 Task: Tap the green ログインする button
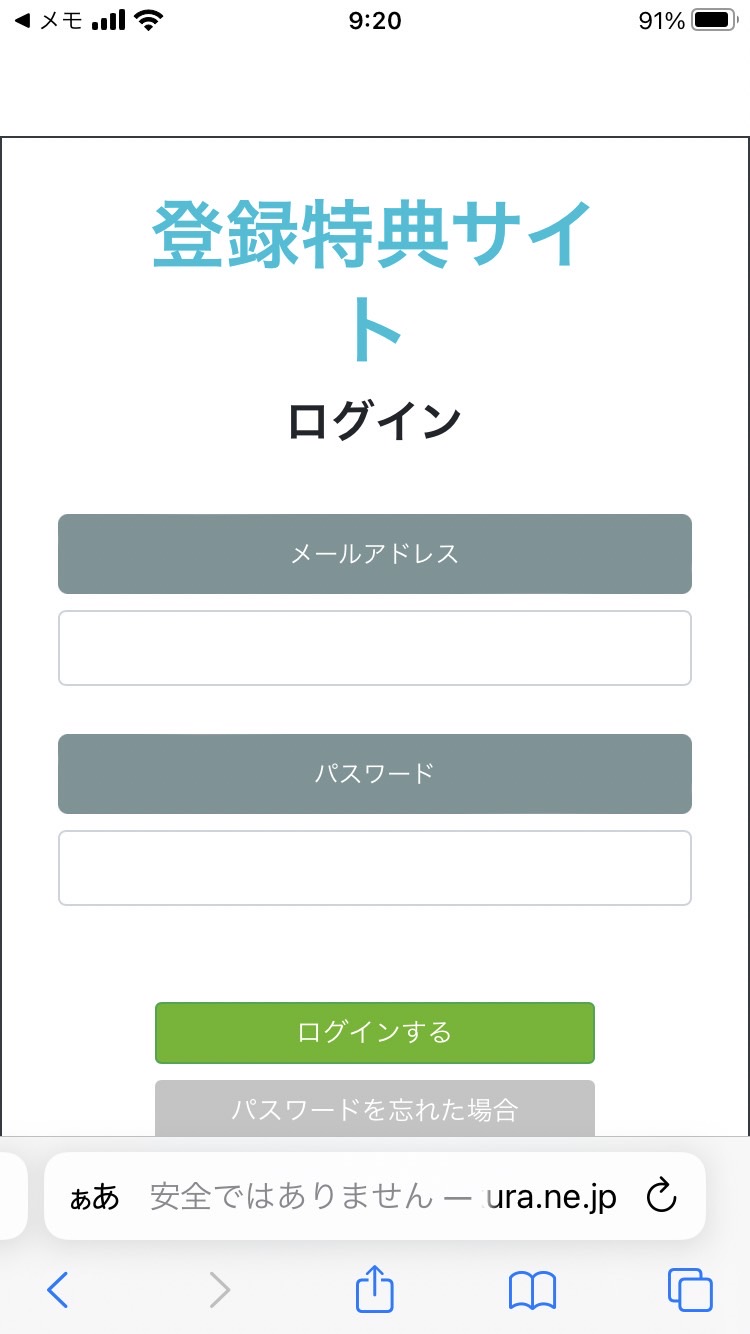(x=375, y=1033)
